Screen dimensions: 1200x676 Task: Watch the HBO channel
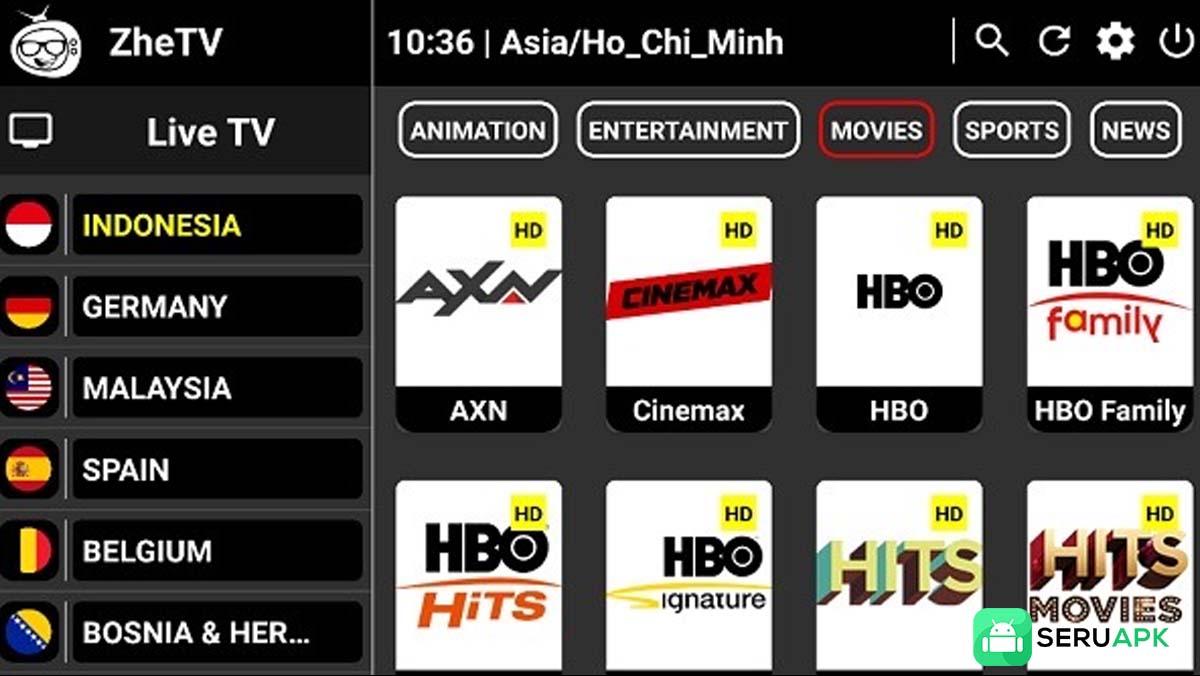click(899, 313)
